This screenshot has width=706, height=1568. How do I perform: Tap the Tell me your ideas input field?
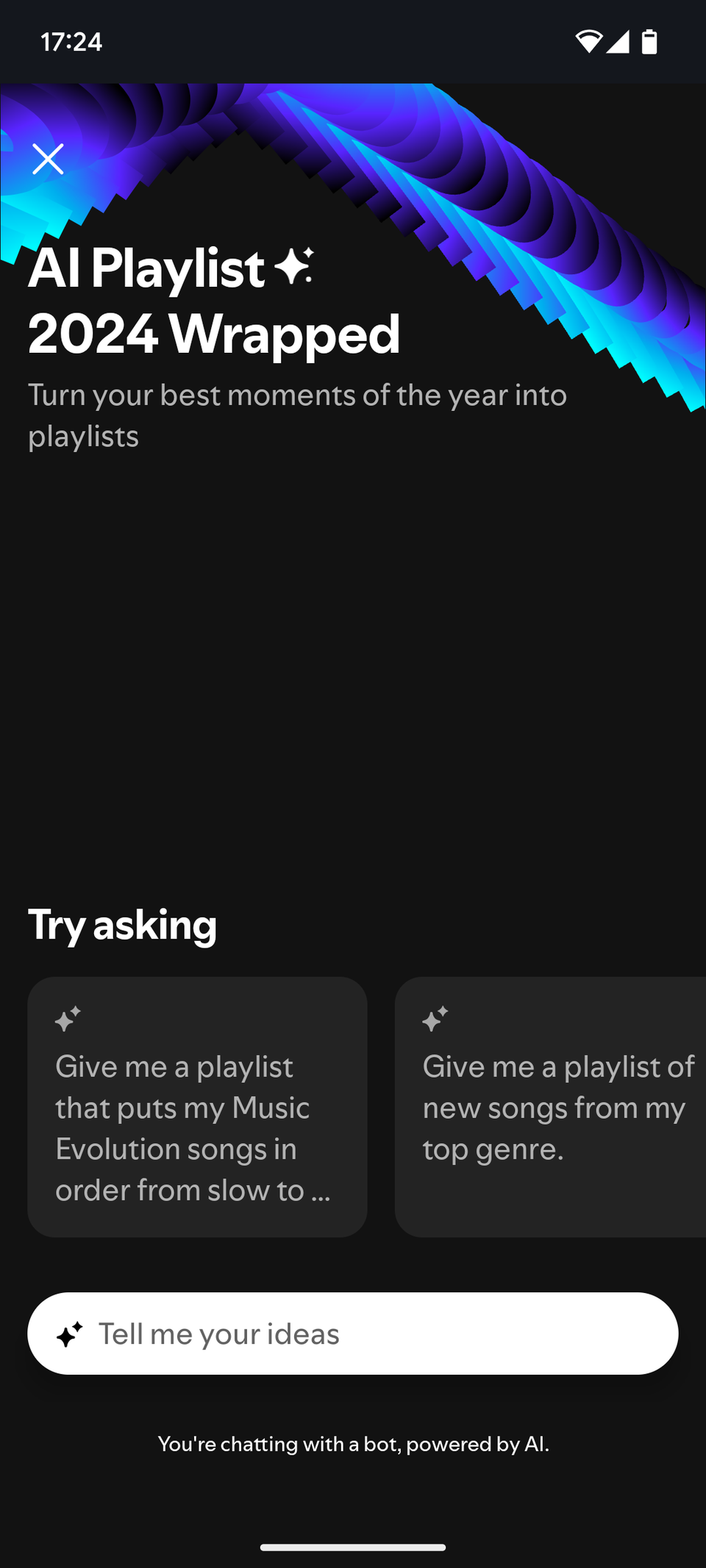(x=352, y=1333)
